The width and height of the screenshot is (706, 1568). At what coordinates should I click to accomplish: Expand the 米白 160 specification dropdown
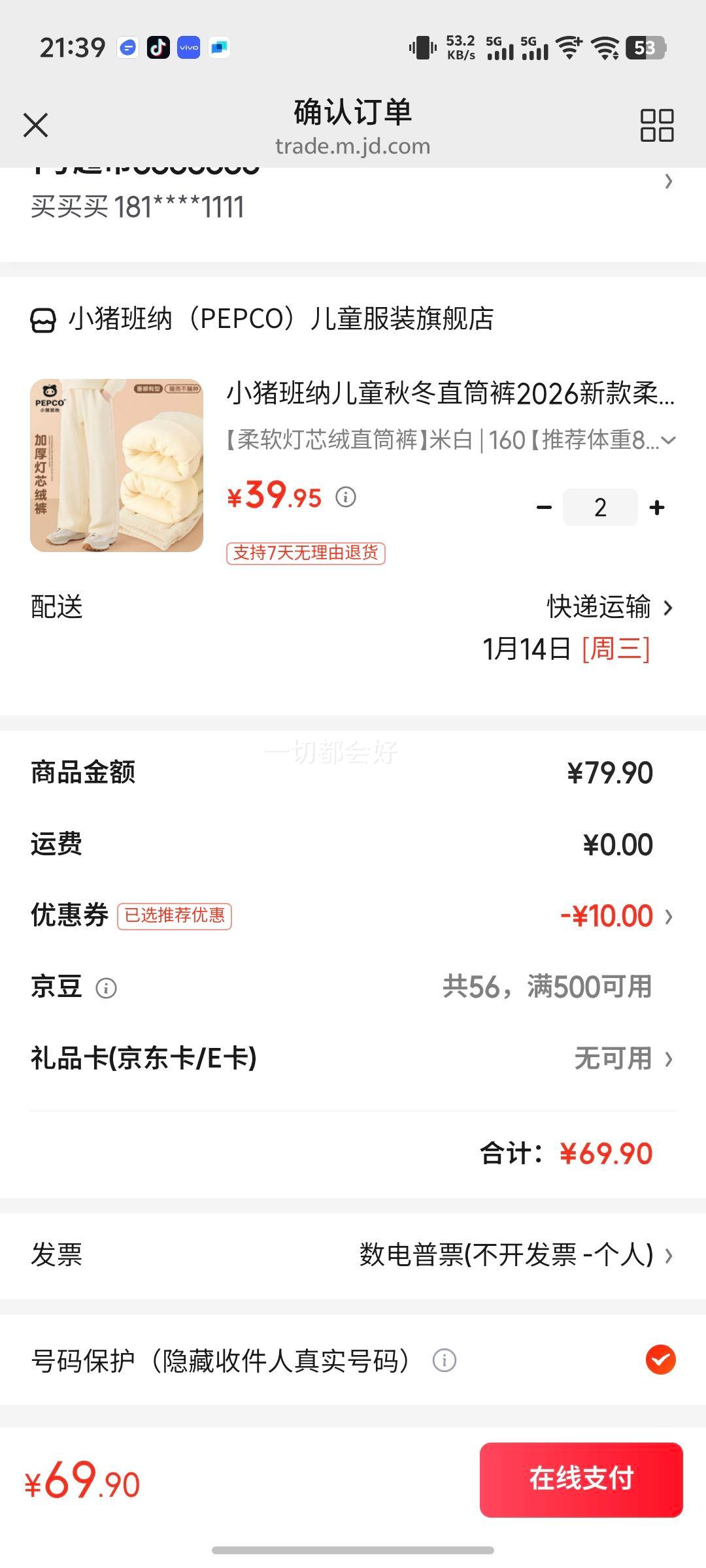point(668,440)
